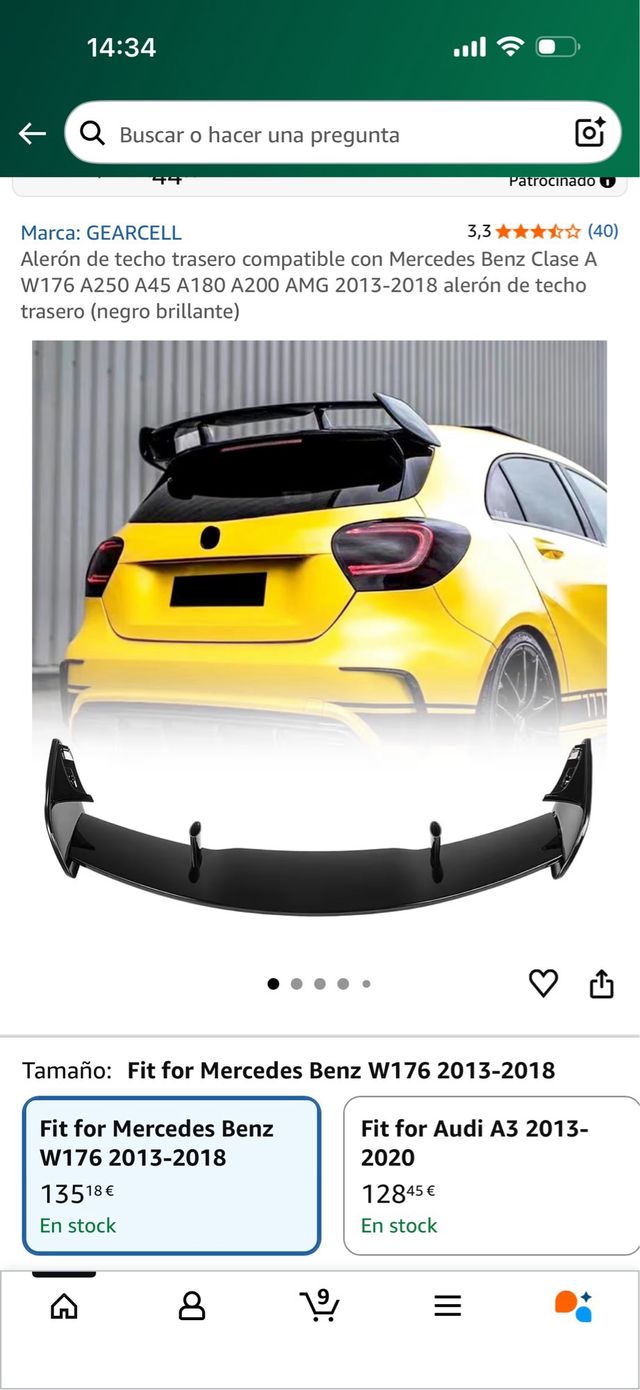Image resolution: width=640 pixels, height=1390 pixels.
Task: Share this product listing
Action: click(601, 984)
